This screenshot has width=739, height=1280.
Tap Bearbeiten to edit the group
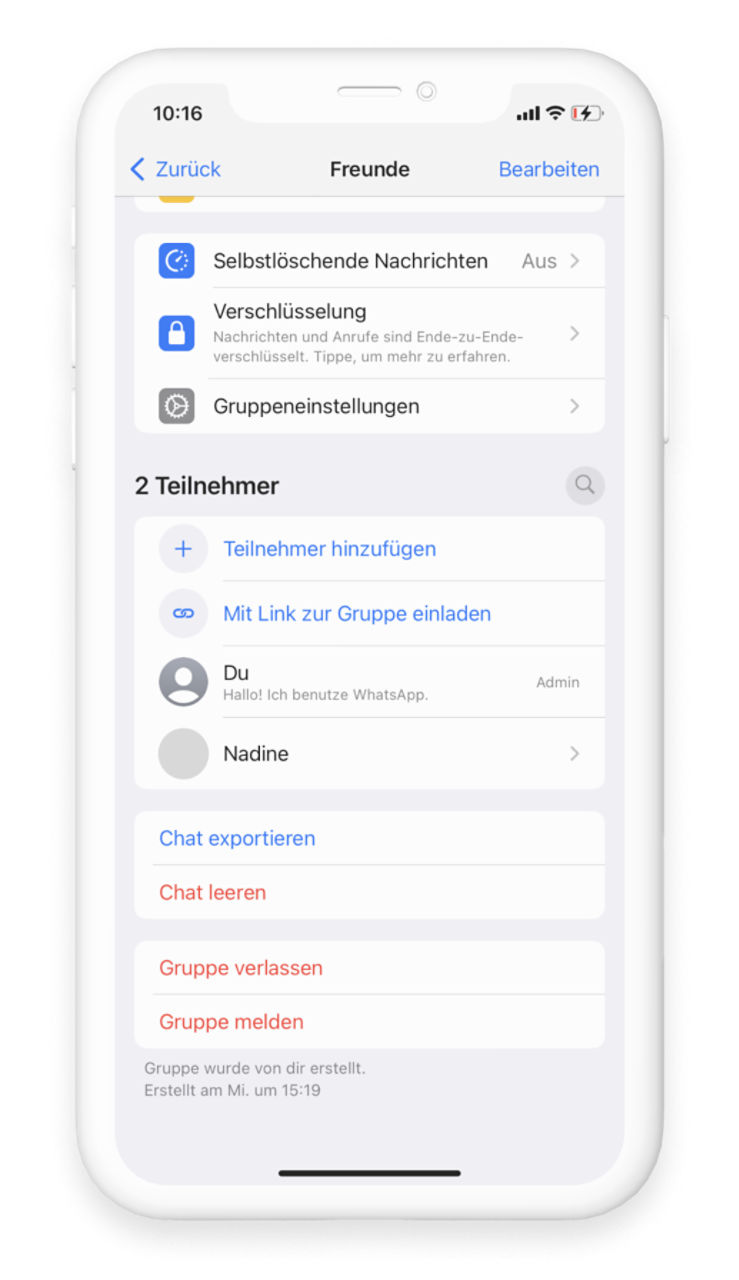click(x=548, y=169)
